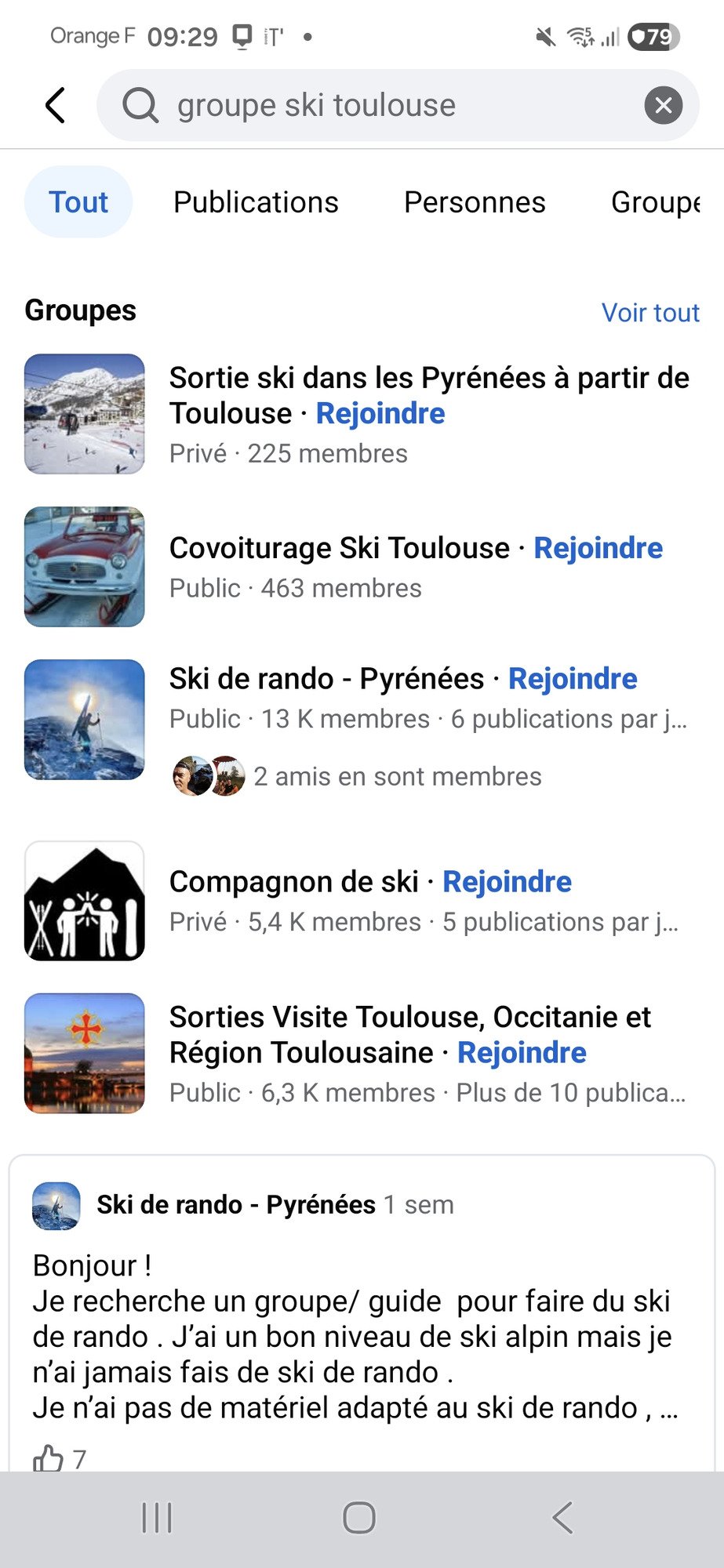Select the Tout tab
The height and width of the screenshot is (1568, 724).
78,202
